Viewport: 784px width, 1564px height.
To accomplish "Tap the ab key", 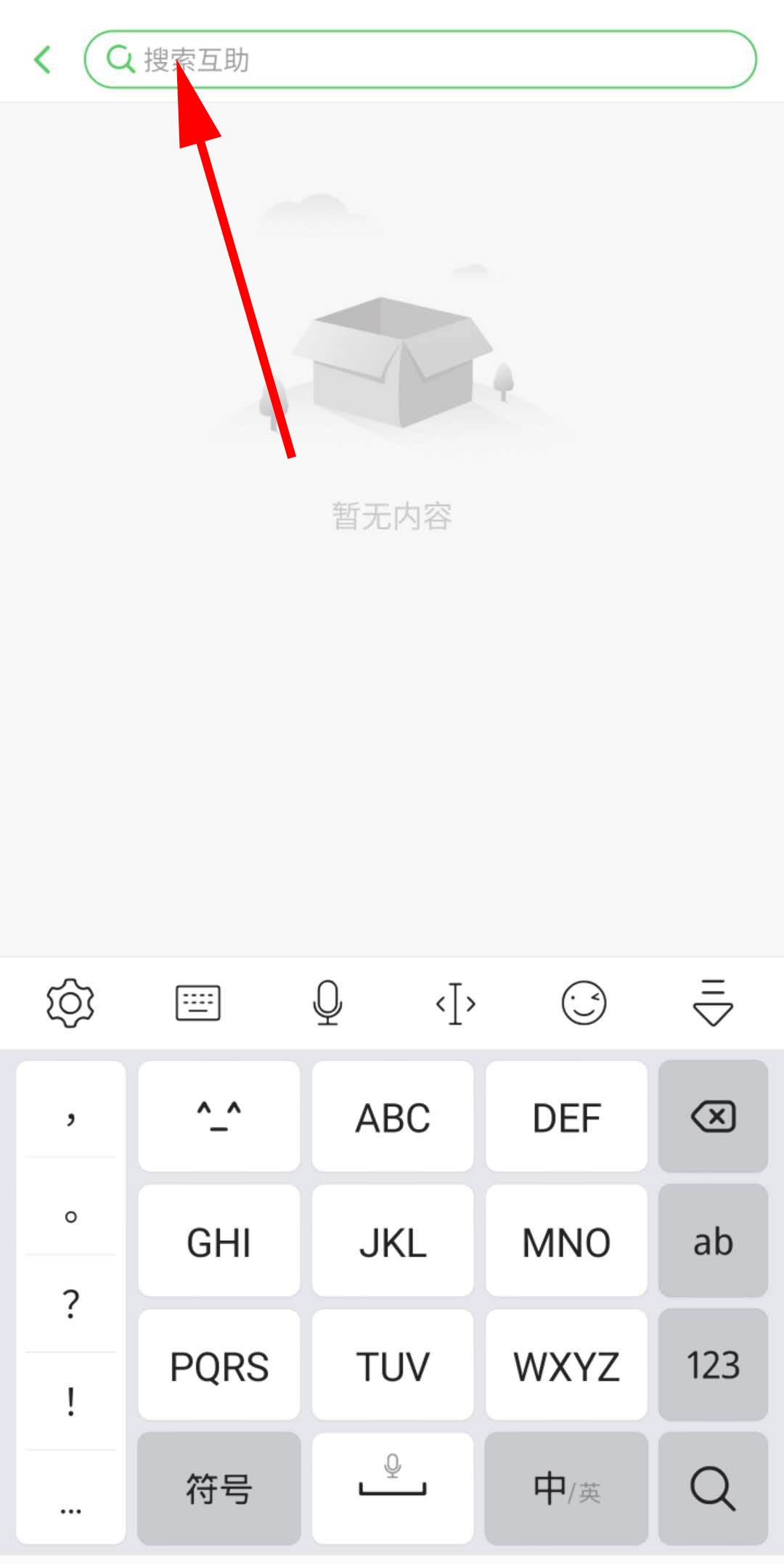I will [x=713, y=1241].
